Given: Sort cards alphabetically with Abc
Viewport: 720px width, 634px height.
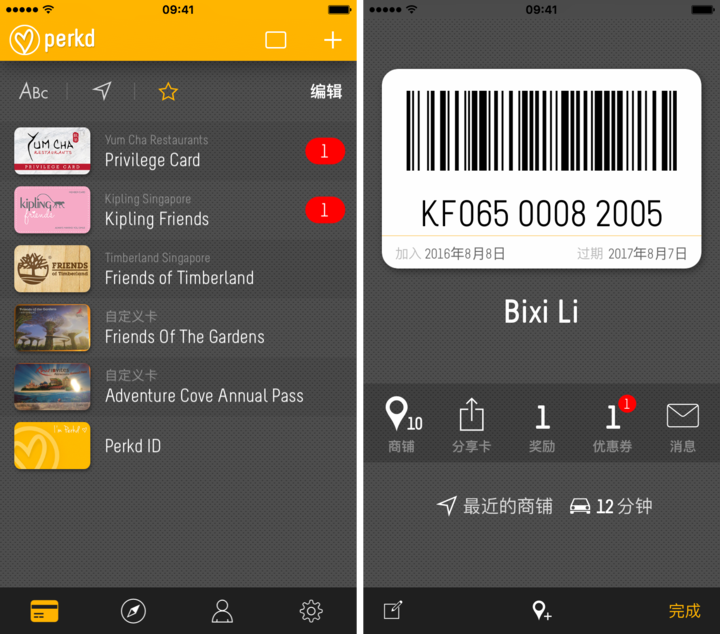Looking at the screenshot, I should [x=34, y=92].
